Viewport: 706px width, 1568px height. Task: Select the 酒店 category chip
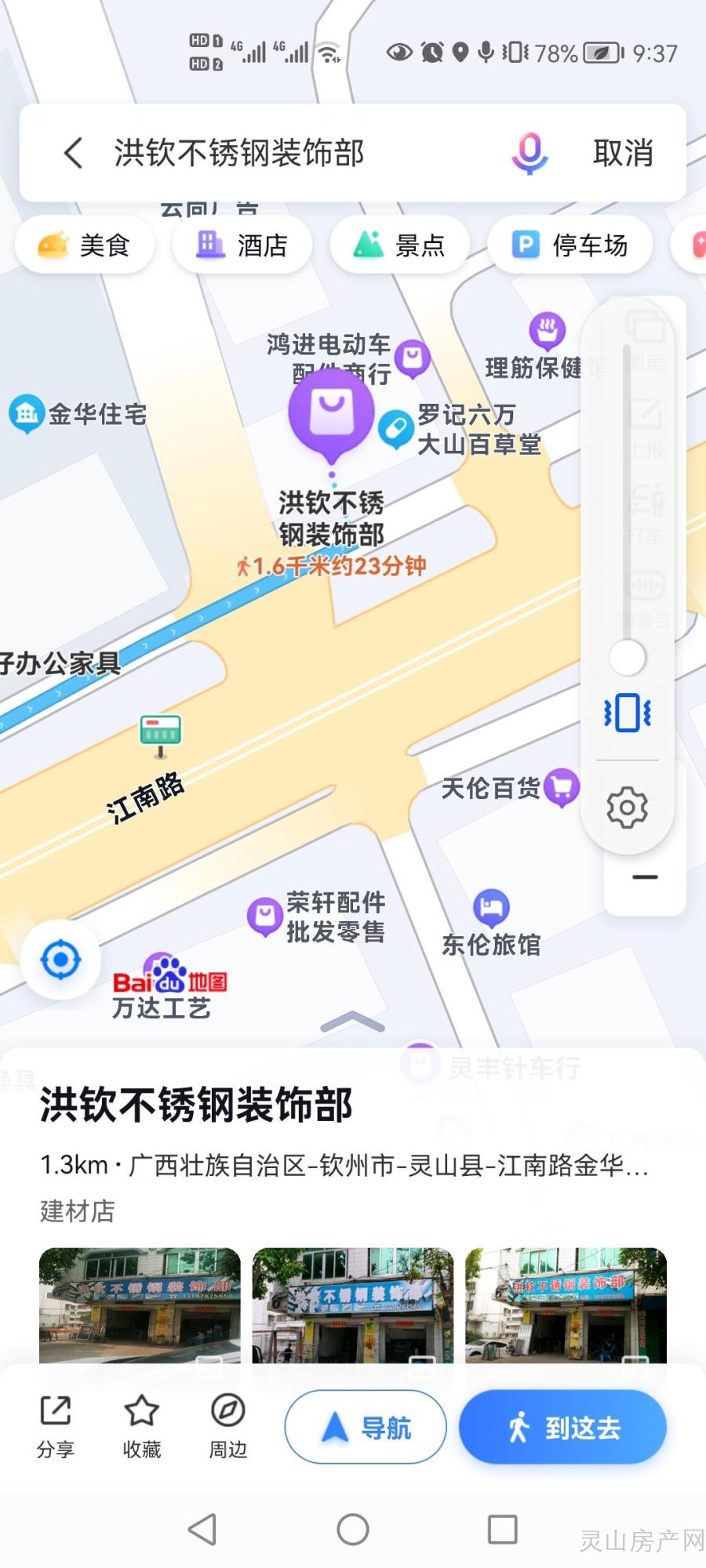pos(242,245)
